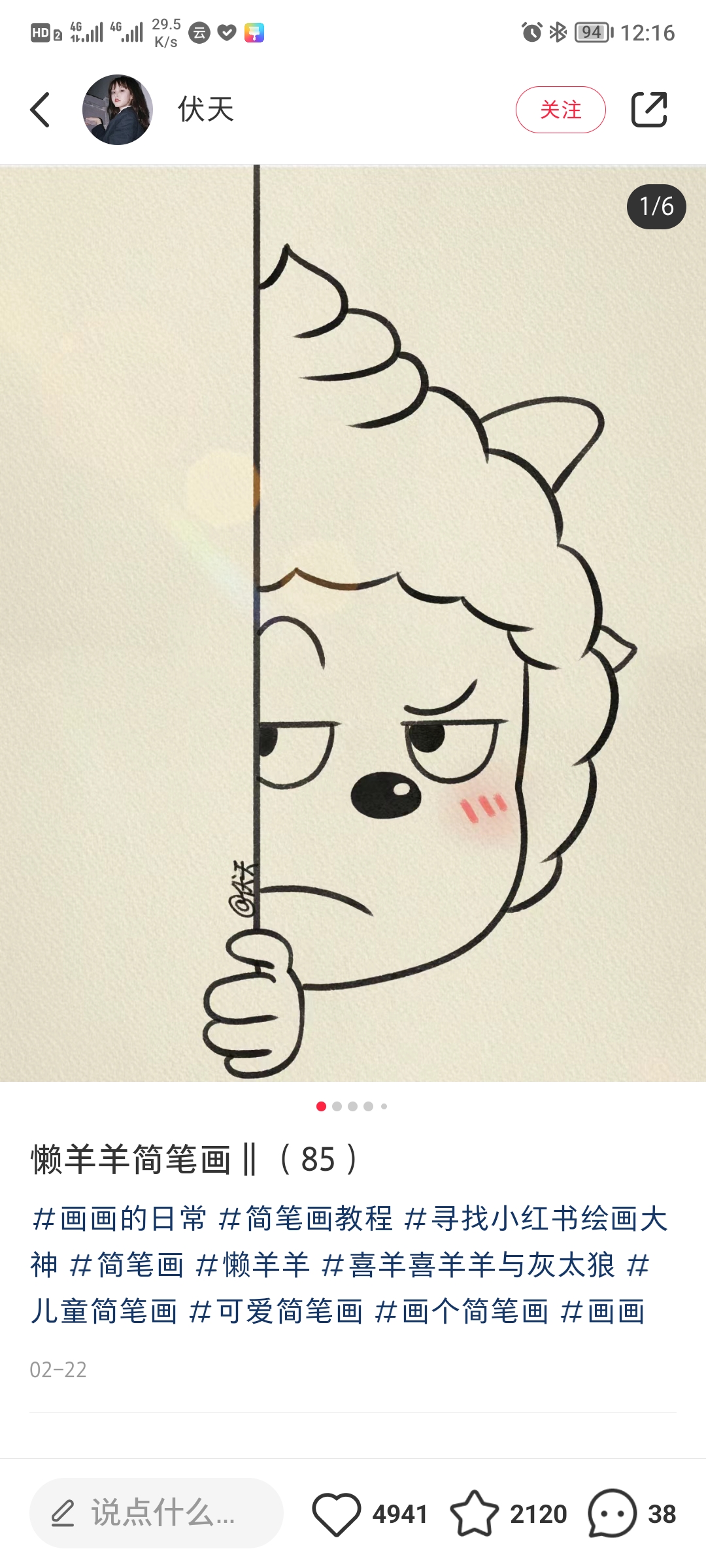
Task: Open hashtag #寻找小红书绘画大神
Action: [536, 1218]
